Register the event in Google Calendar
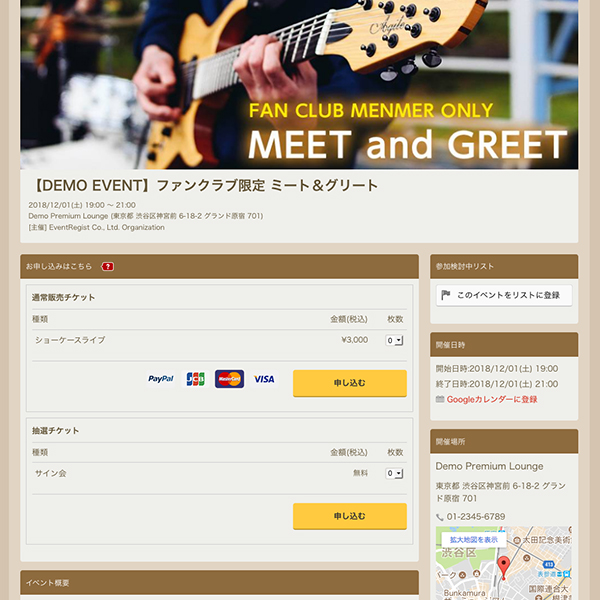 pyautogui.click(x=491, y=399)
